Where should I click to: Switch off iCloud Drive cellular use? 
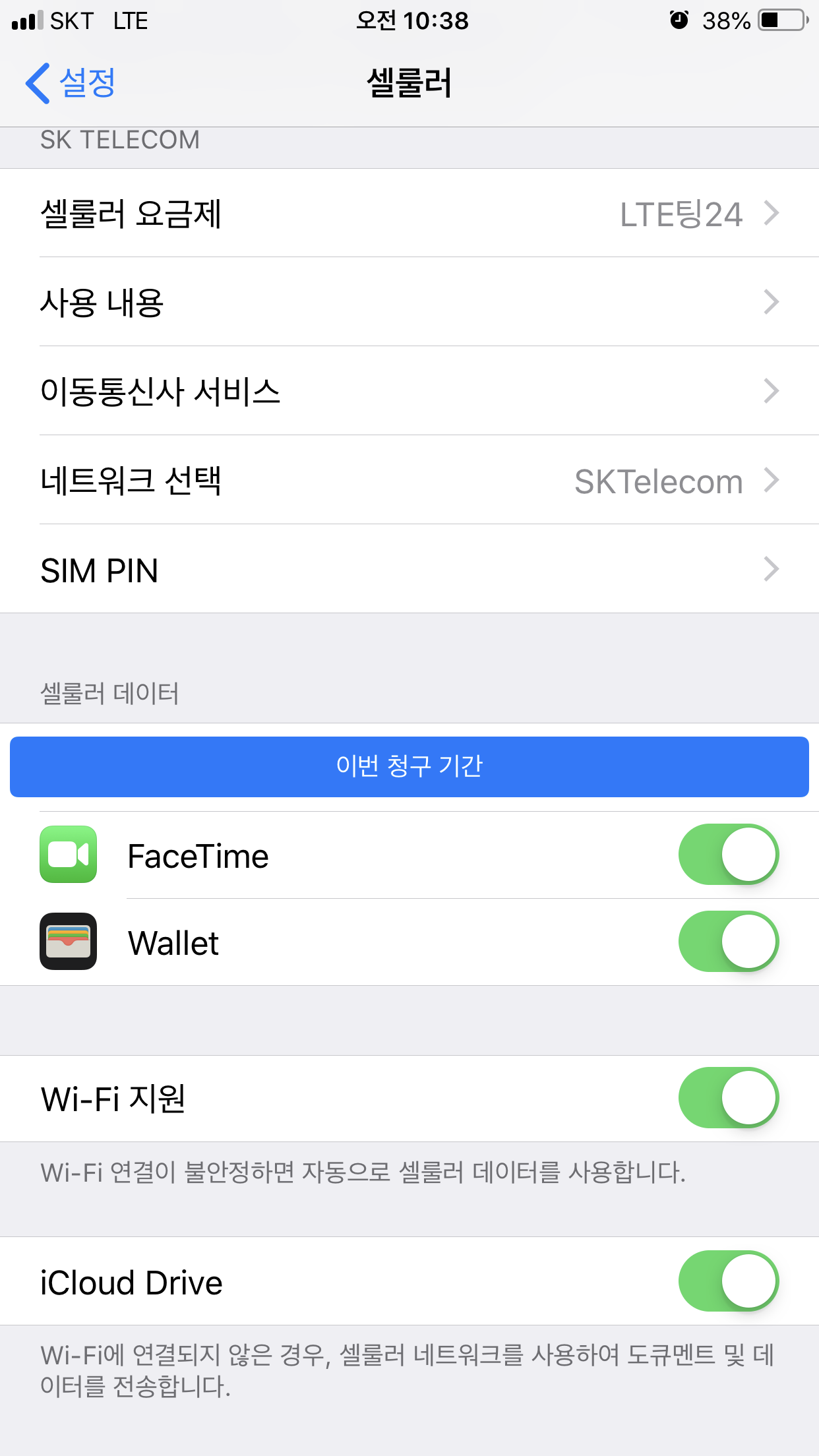click(728, 1281)
